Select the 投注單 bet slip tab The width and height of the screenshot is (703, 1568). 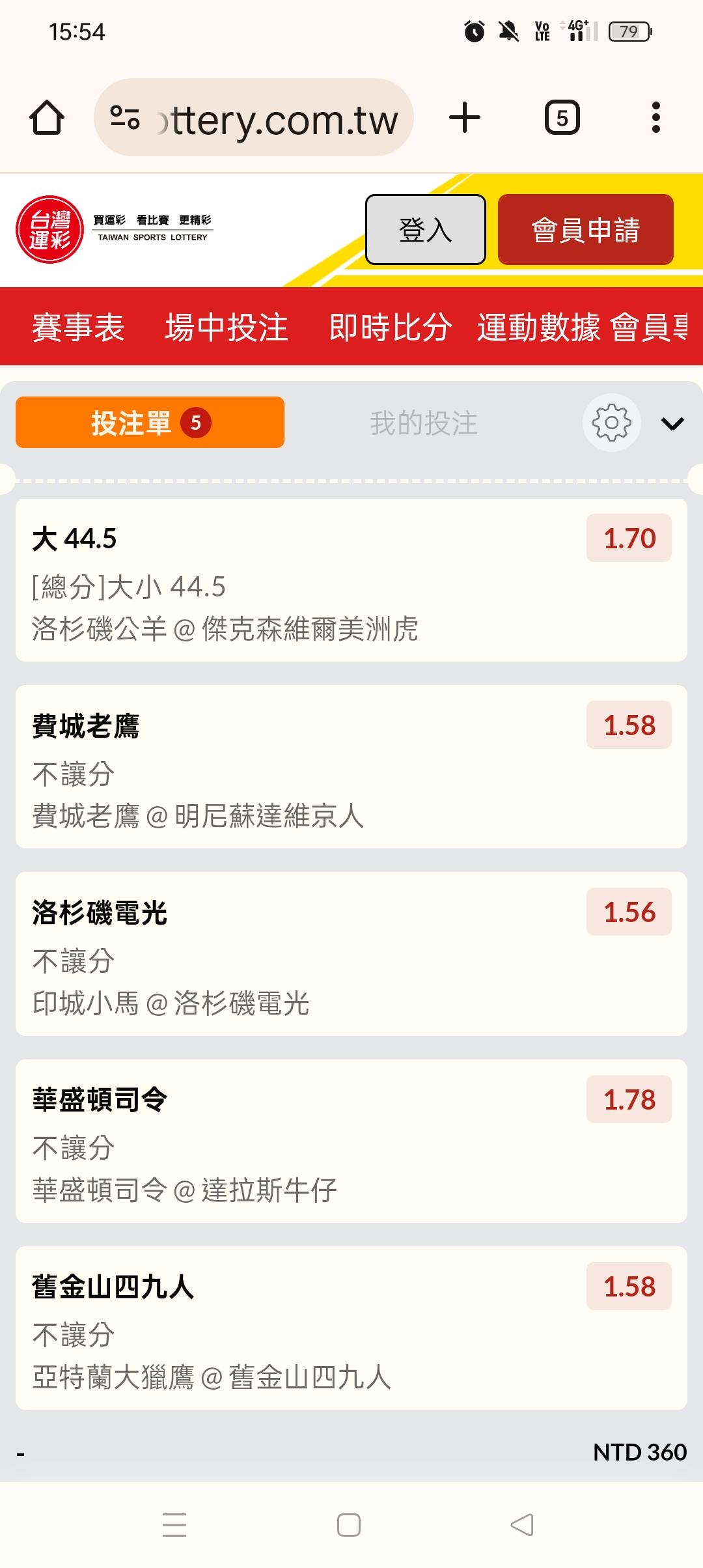coord(150,423)
